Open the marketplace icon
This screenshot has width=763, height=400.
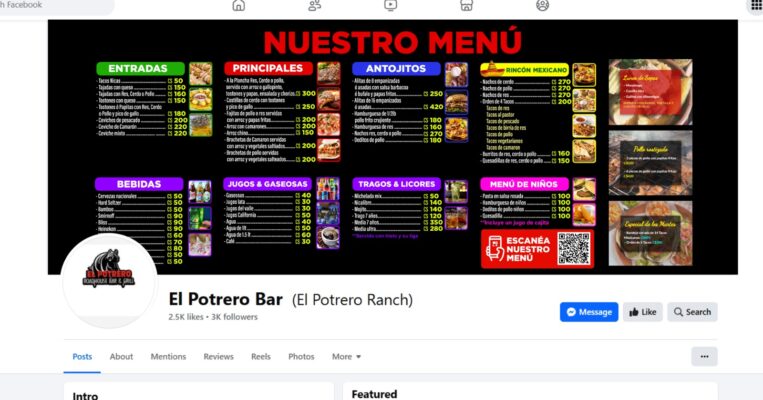pyautogui.click(x=466, y=5)
